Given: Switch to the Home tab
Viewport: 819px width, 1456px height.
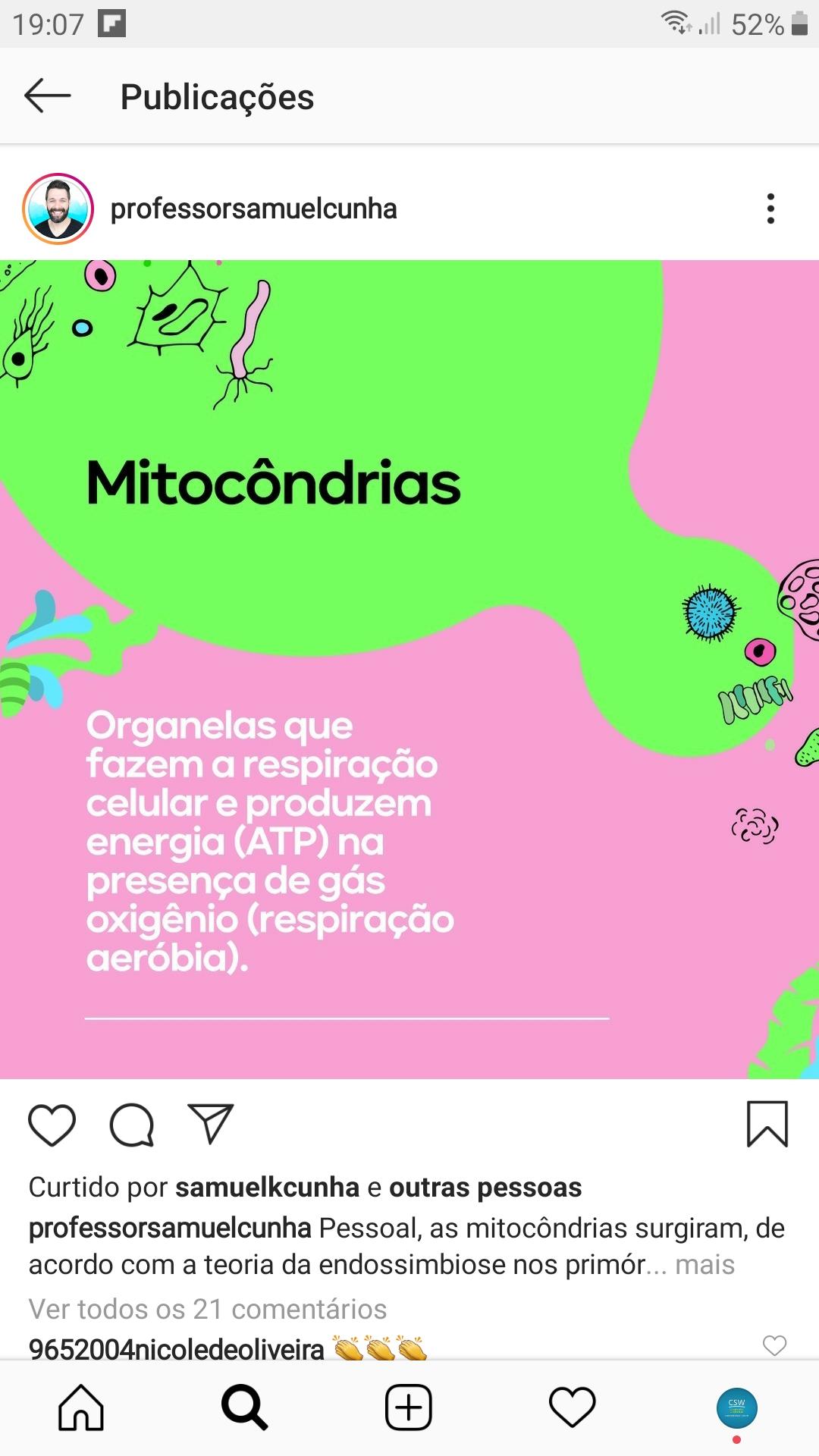Looking at the screenshot, I should point(81,1407).
